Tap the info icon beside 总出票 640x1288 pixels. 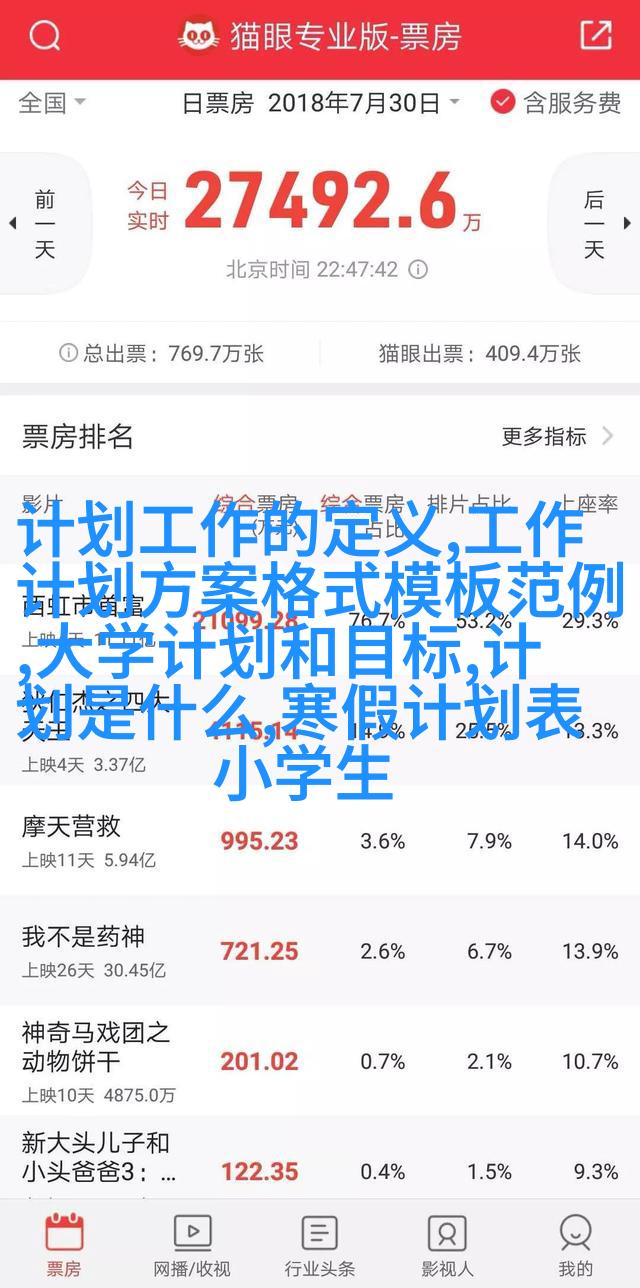(68, 353)
